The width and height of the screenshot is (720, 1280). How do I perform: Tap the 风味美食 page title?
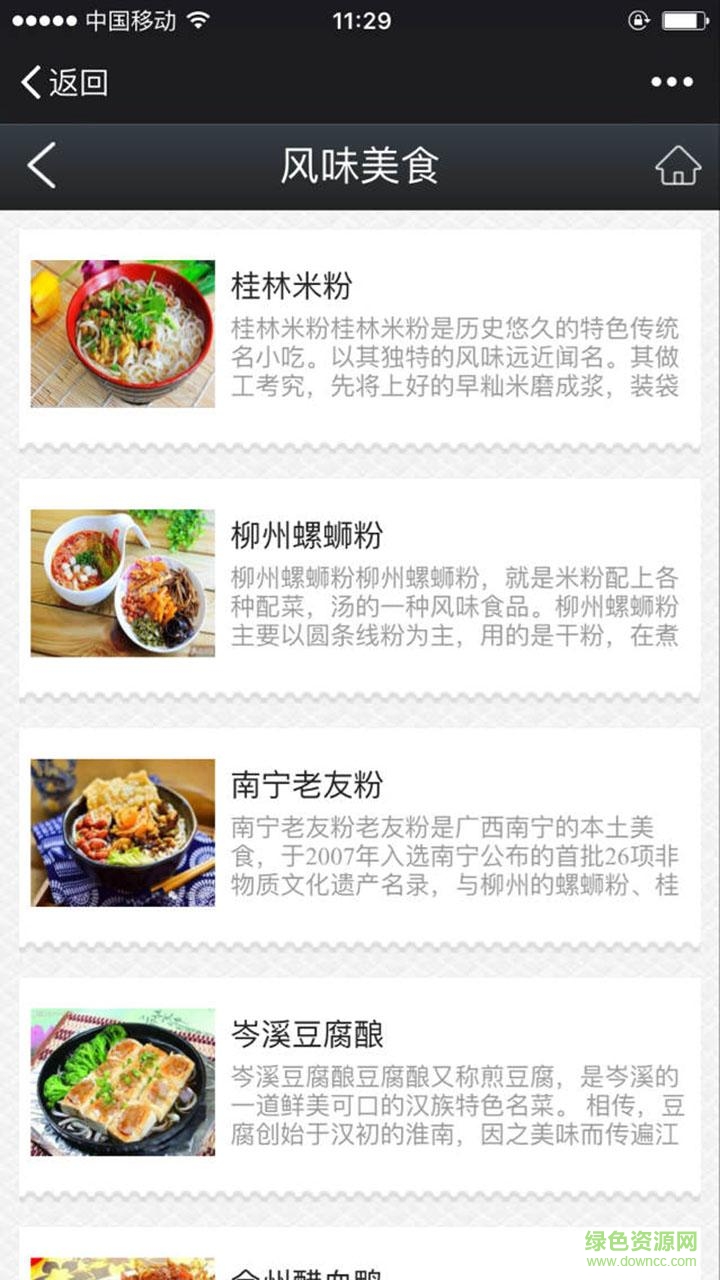coord(360,166)
